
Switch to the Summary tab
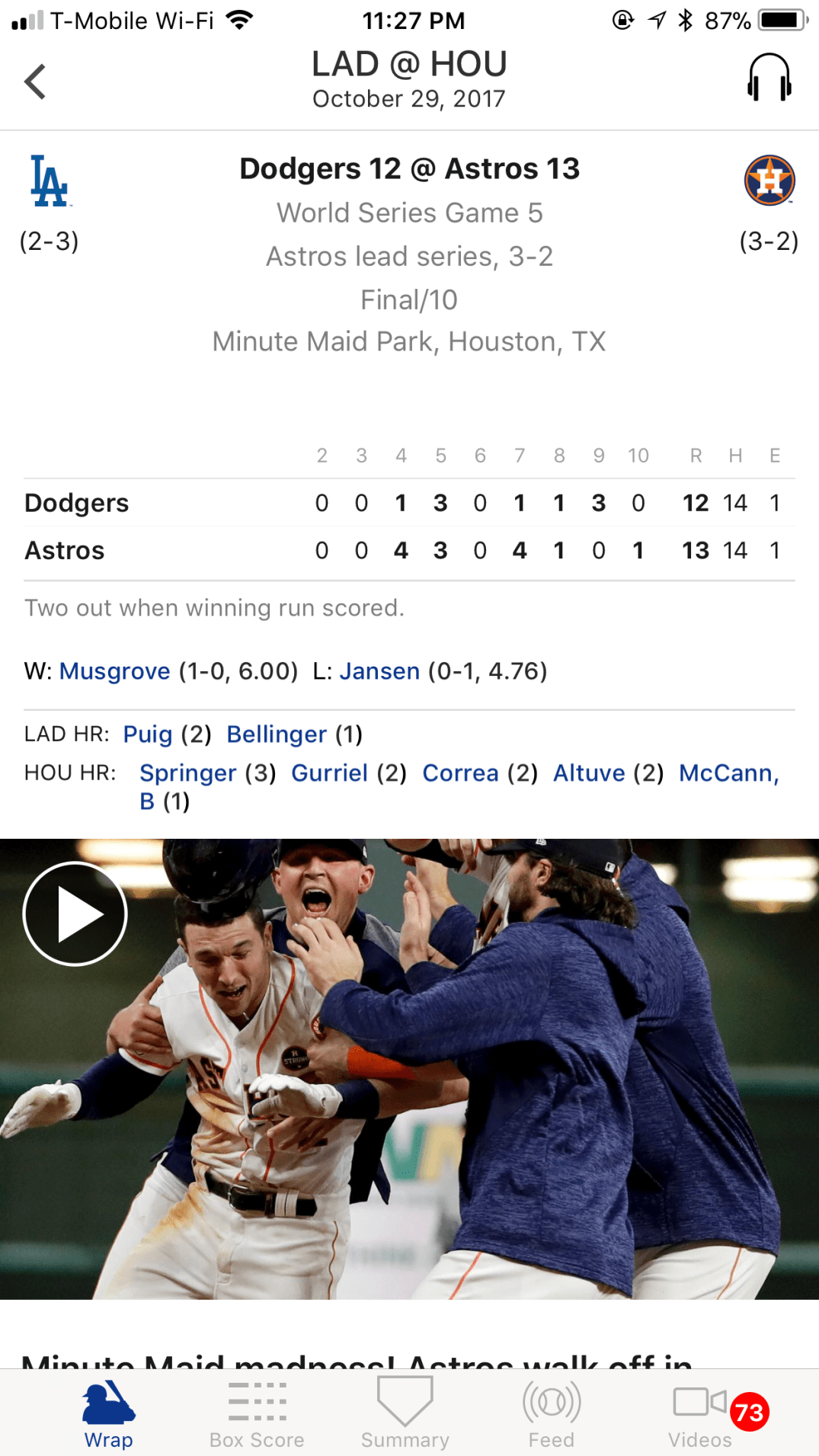[405, 1415]
